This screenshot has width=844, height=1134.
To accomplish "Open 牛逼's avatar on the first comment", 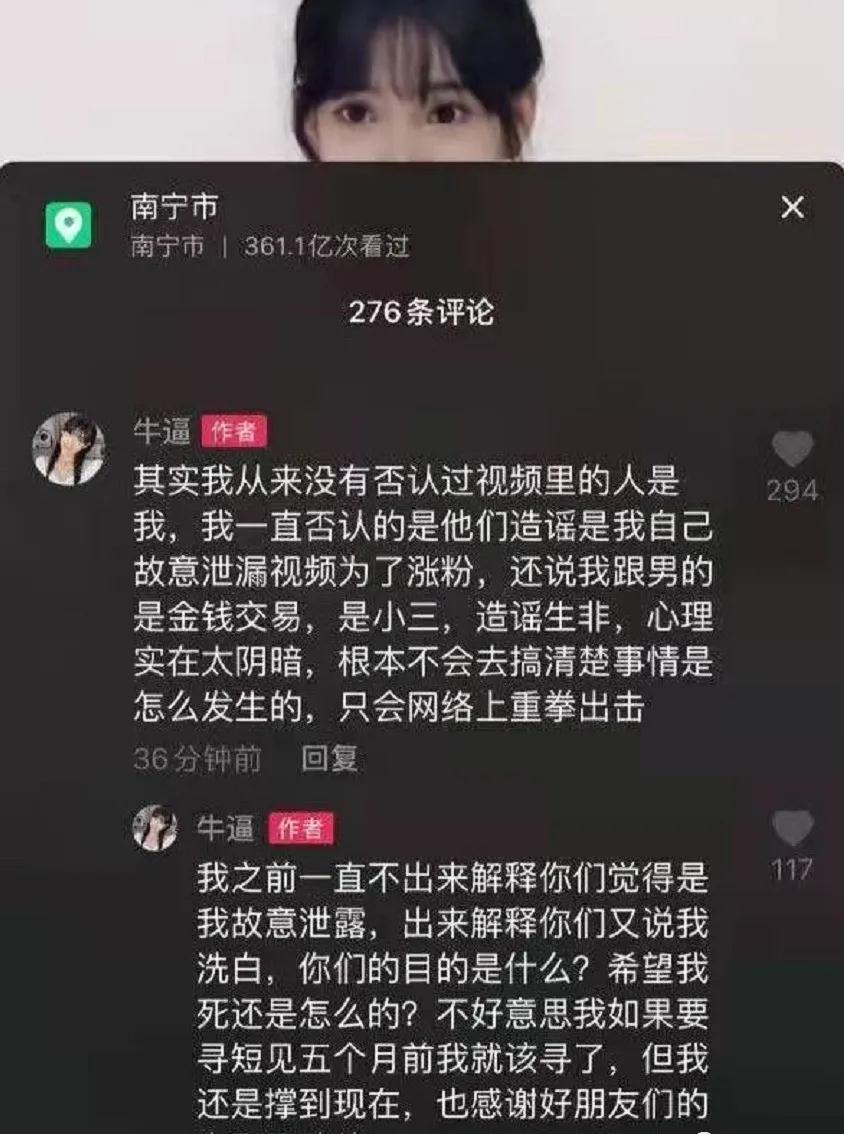I will tap(68, 449).
